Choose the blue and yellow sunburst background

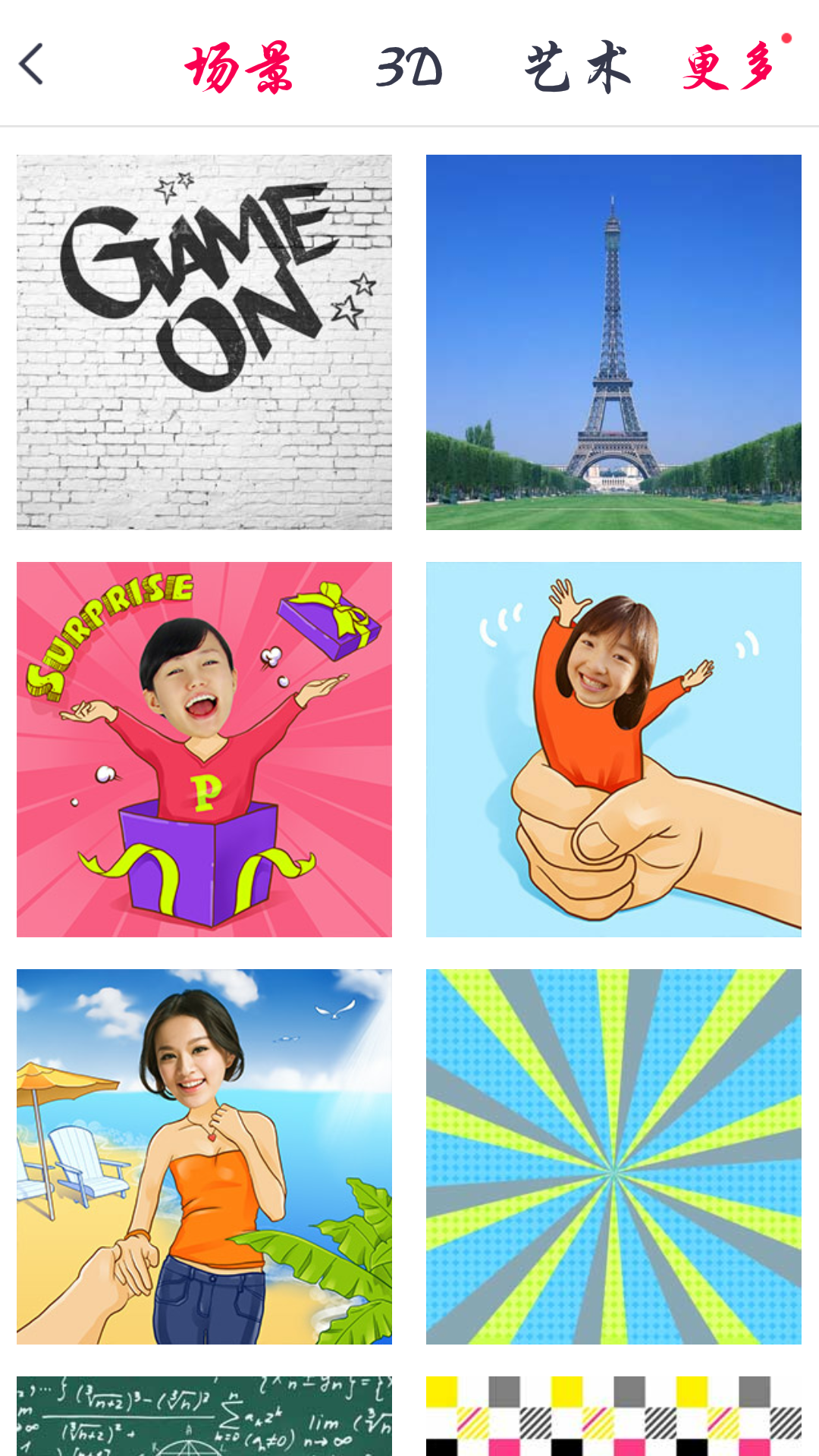[613, 1156]
